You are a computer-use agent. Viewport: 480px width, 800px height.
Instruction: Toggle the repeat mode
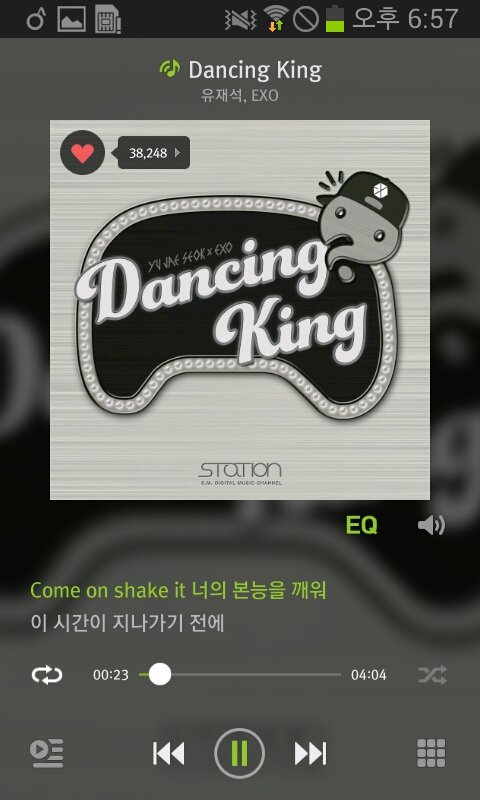pos(47,675)
